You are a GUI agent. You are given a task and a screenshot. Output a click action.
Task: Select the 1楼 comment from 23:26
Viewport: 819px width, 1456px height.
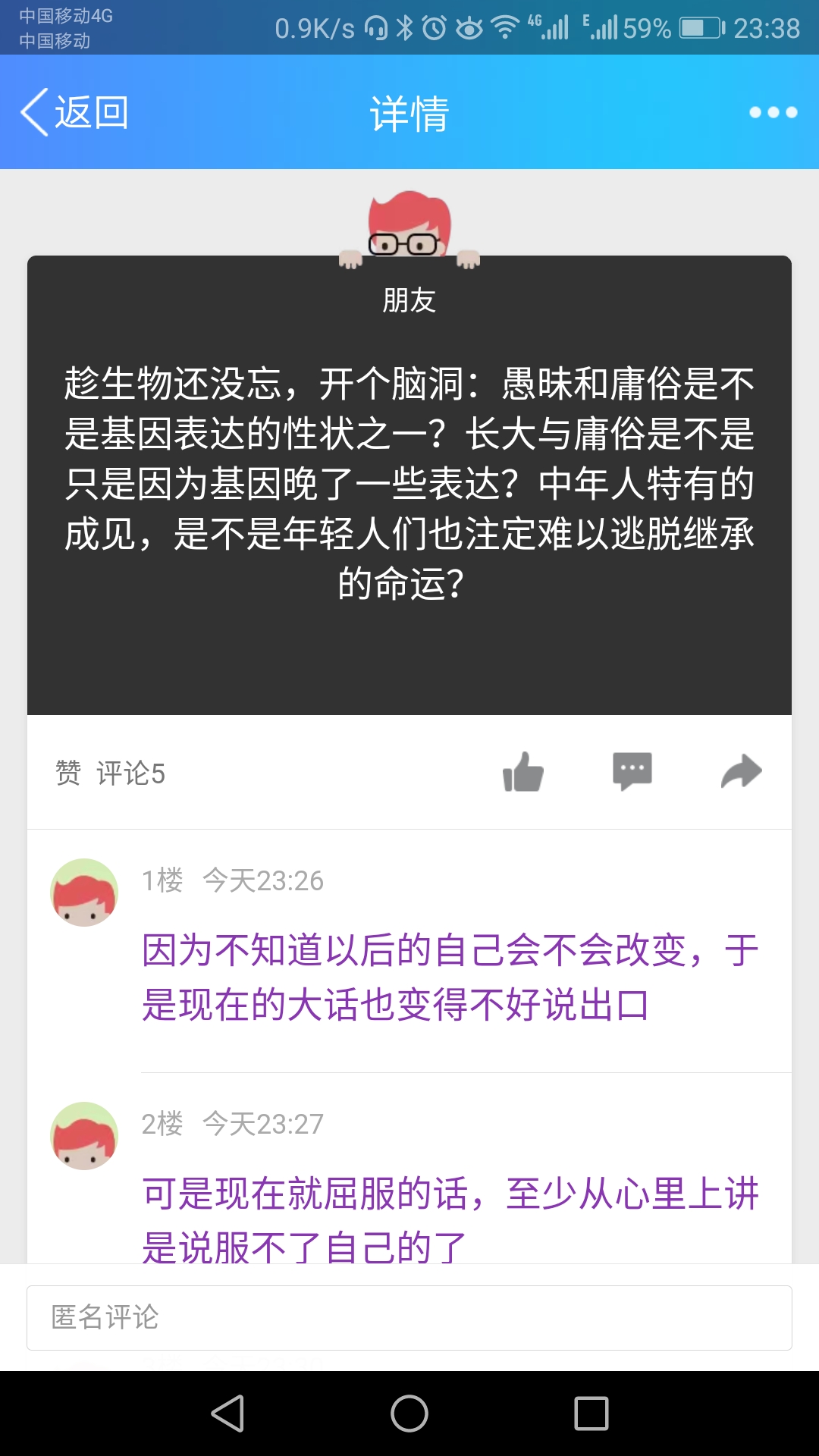click(449, 977)
